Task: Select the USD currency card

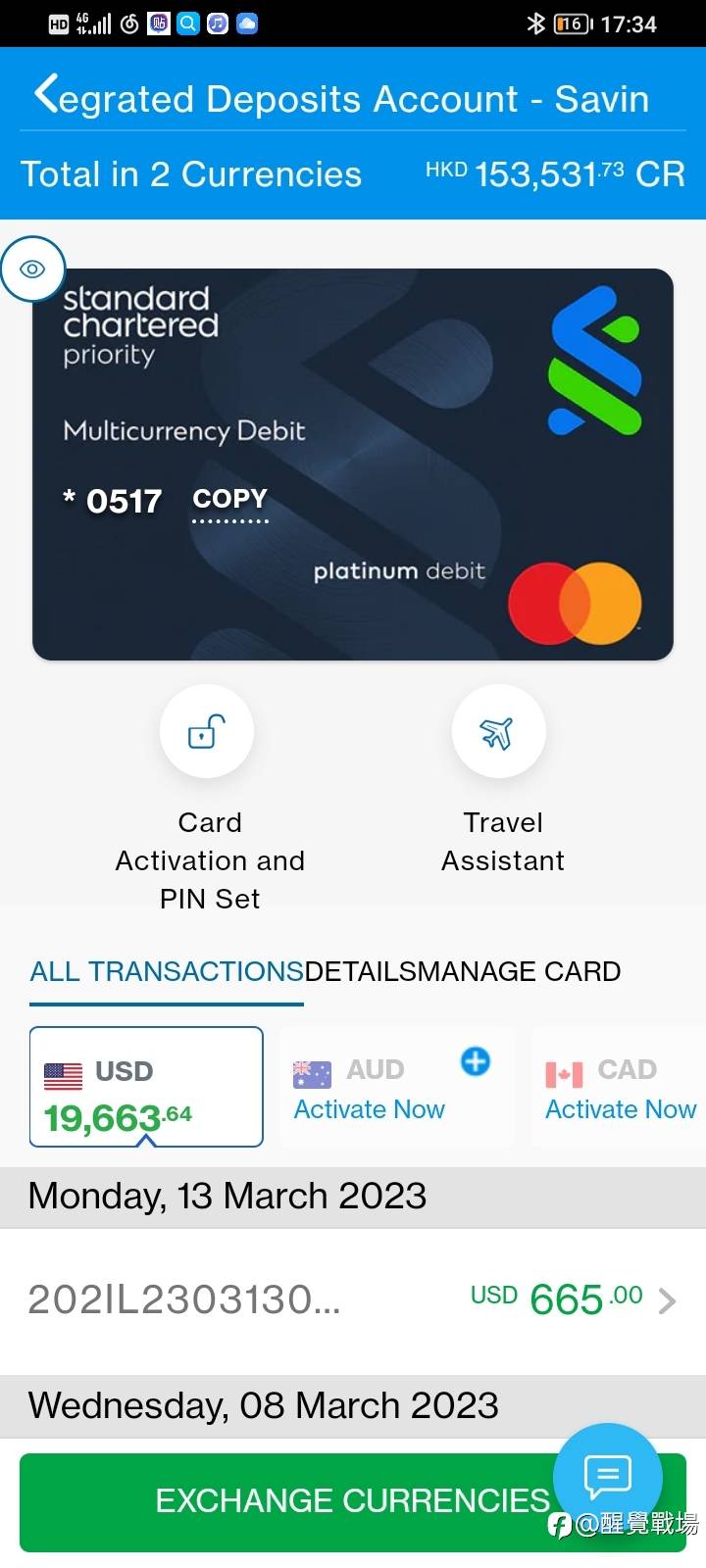Action: tap(146, 1086)
